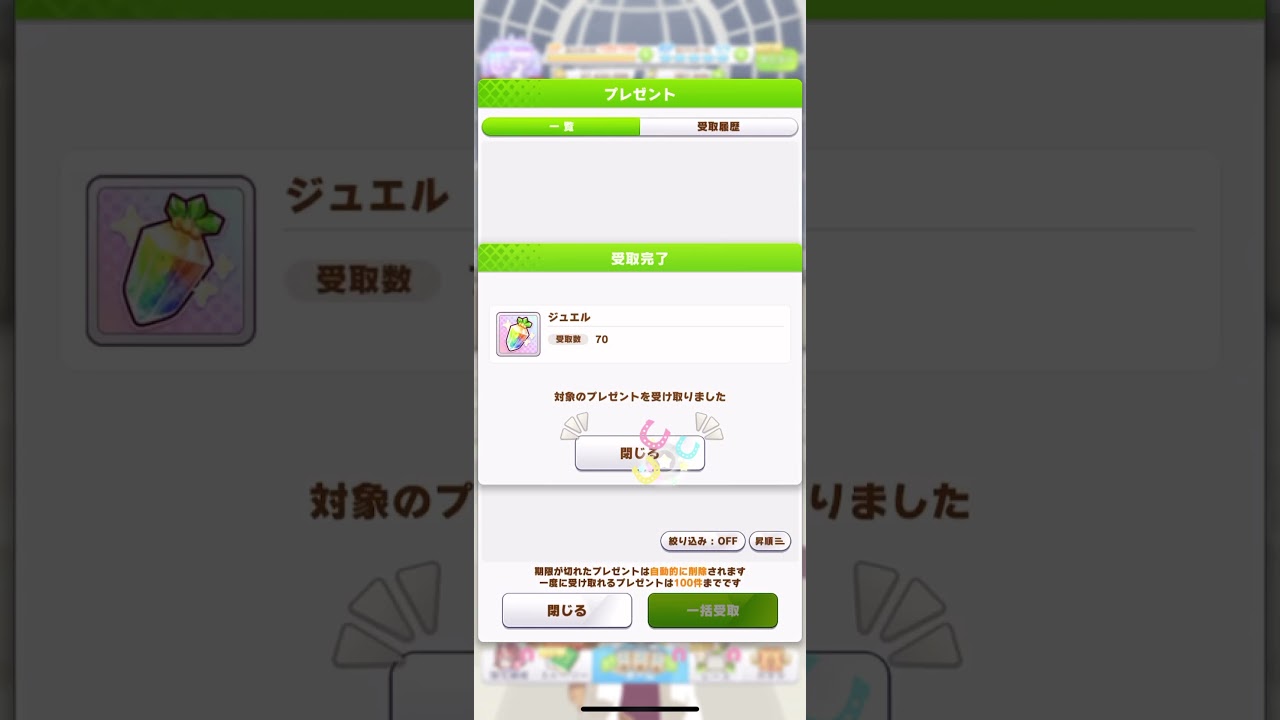Close the 受取完了 dialog
The image size is (1280, 720).
639,453
